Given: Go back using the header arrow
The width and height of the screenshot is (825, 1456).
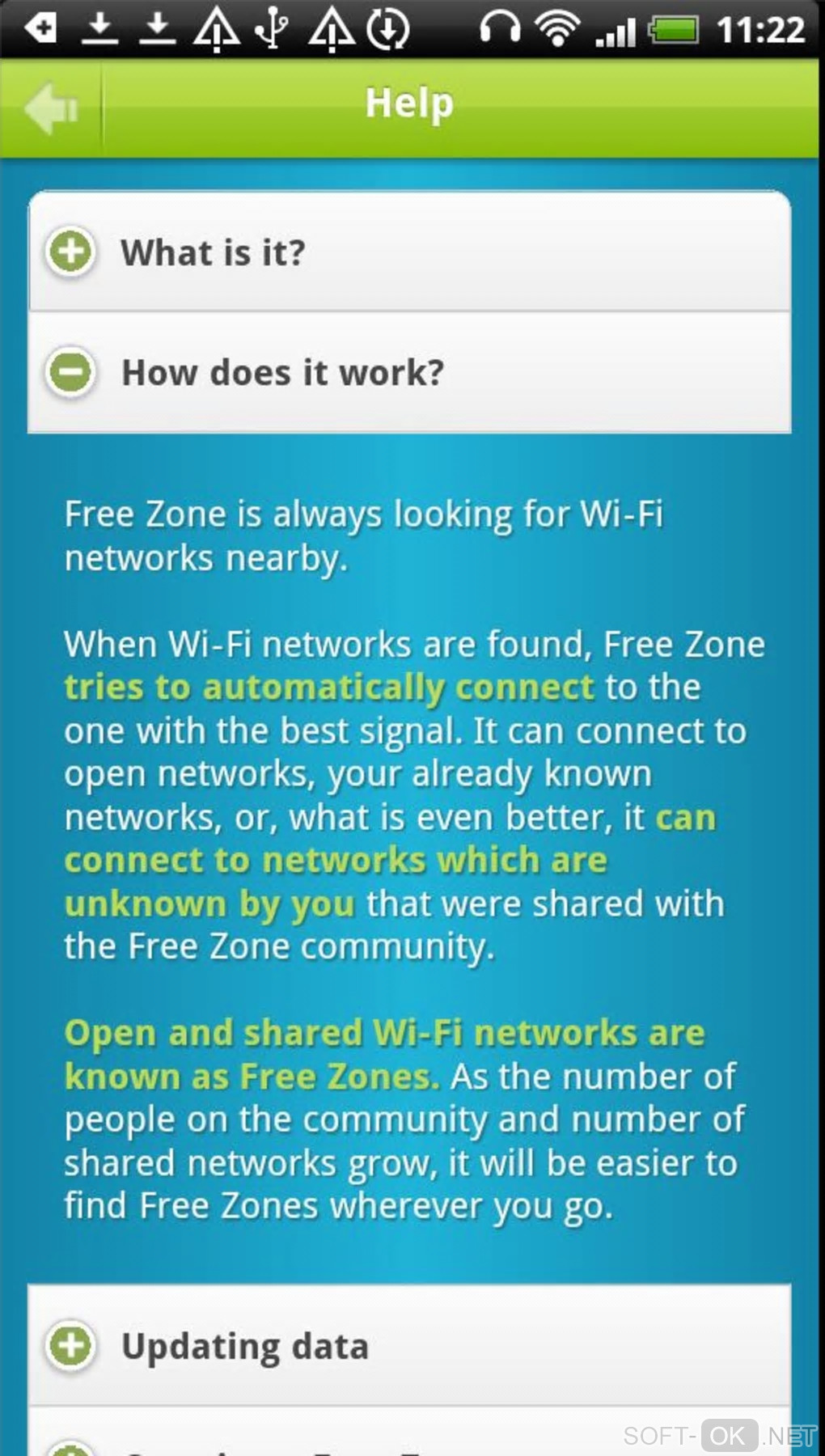Looking at the screenshot, I should click(x=50, y=107).
